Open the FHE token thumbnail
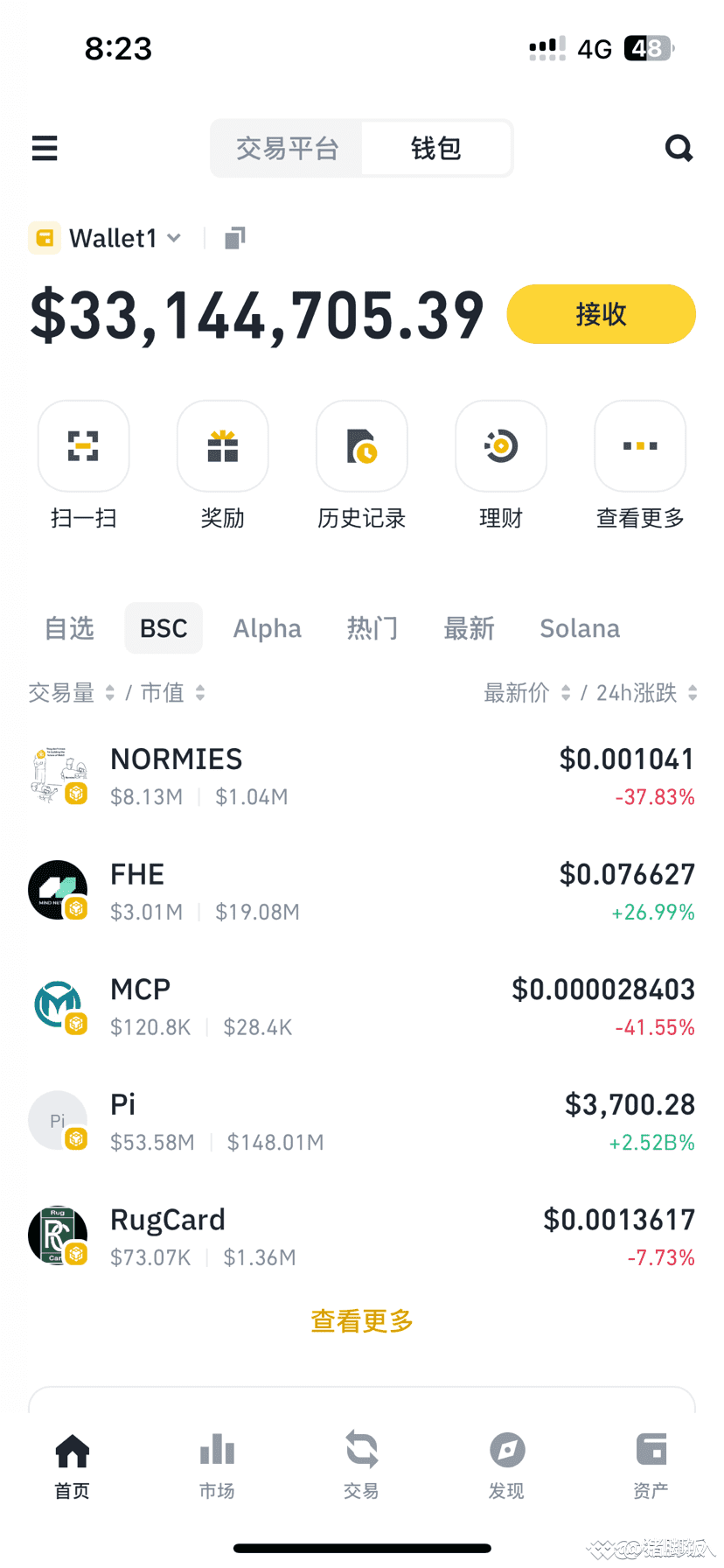Screen dimensions: 724x1568 point(58,888)
